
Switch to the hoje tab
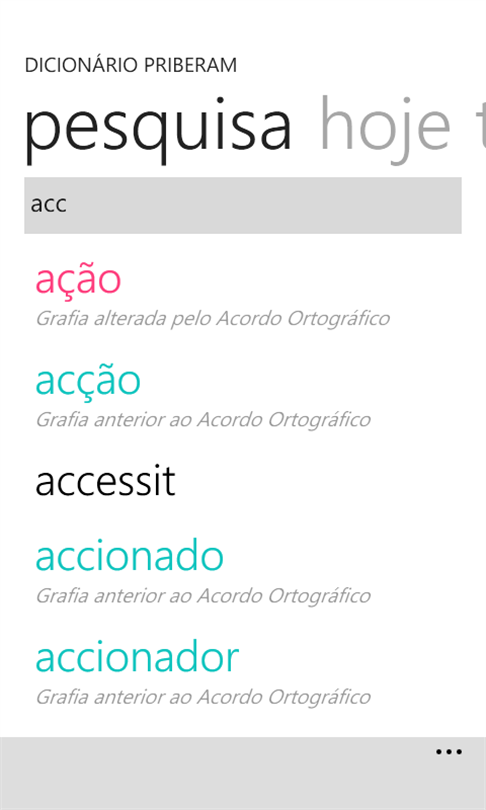click(x=385, y=127)
